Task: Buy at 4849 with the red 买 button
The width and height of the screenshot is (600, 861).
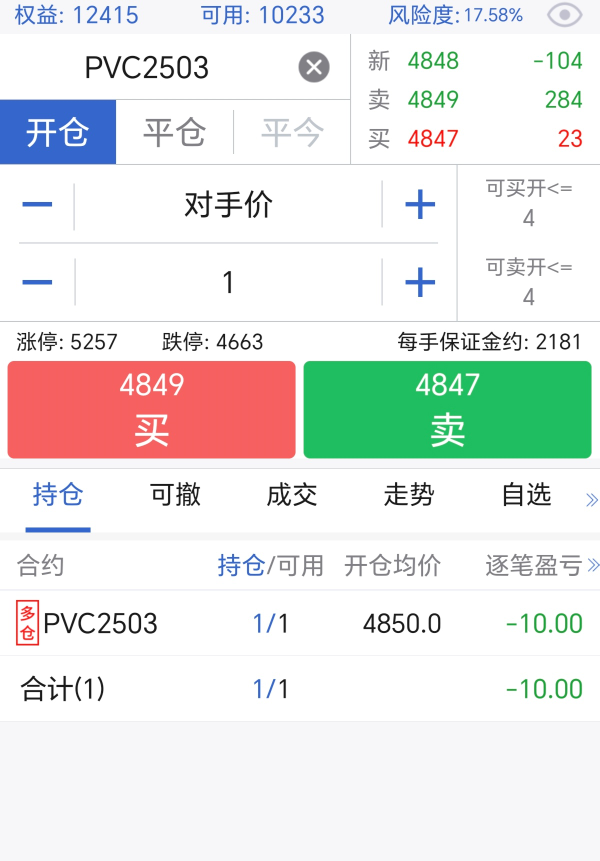Action: pyautogui.click(x=152, y=410)
